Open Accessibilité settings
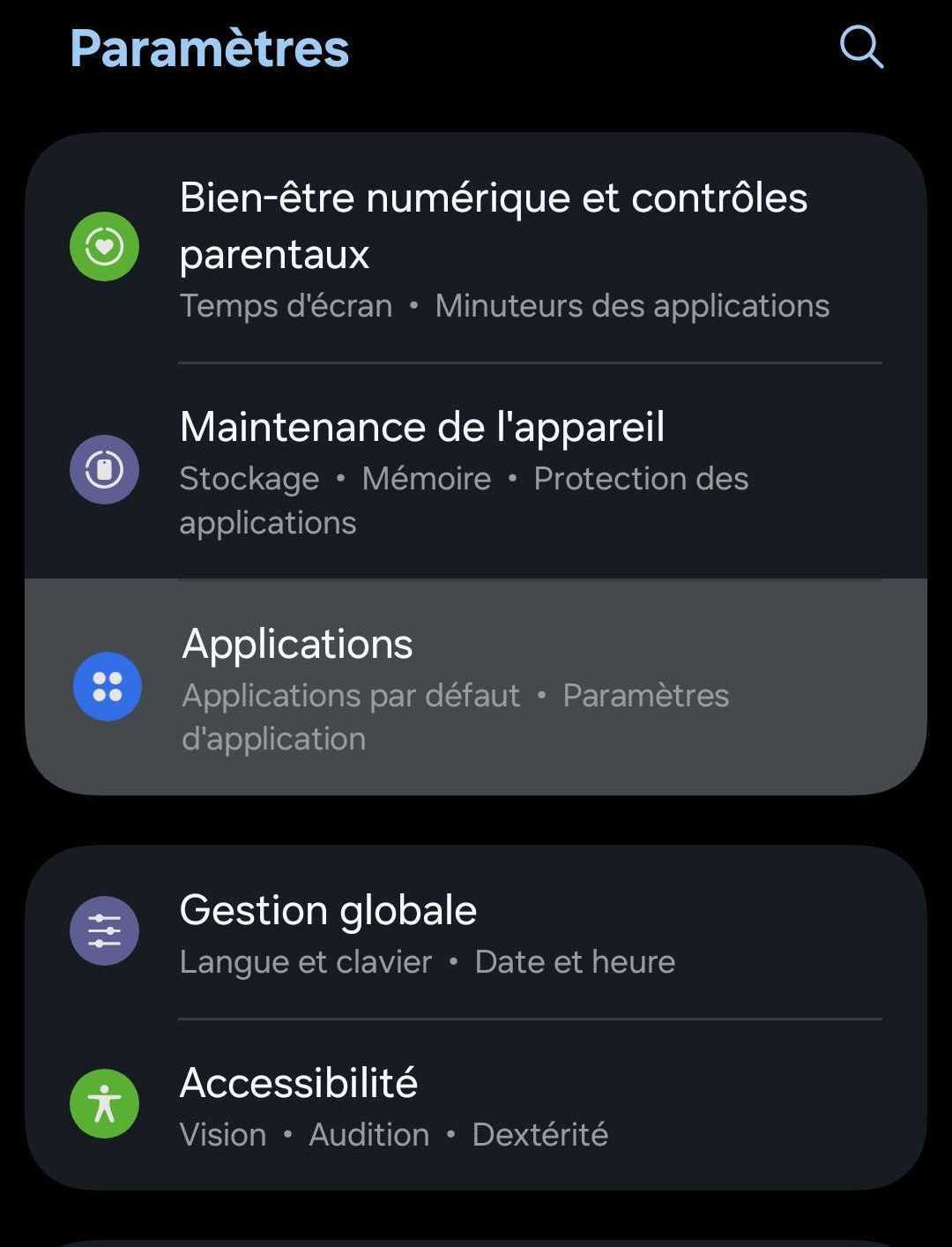This screenshot has width=952, height=1247. (476, 1105)
